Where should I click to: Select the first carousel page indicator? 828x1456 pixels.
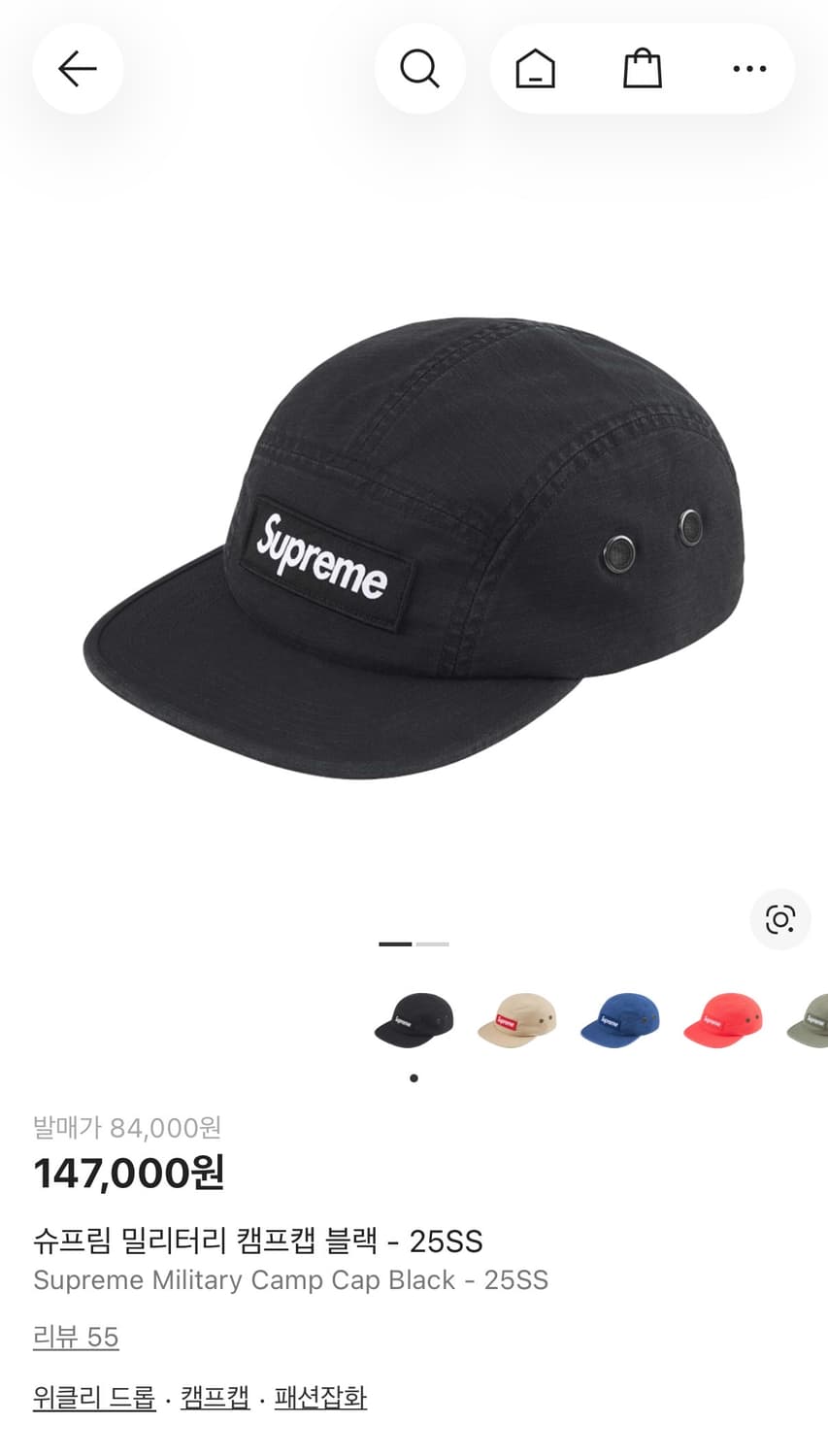[394, 943]
